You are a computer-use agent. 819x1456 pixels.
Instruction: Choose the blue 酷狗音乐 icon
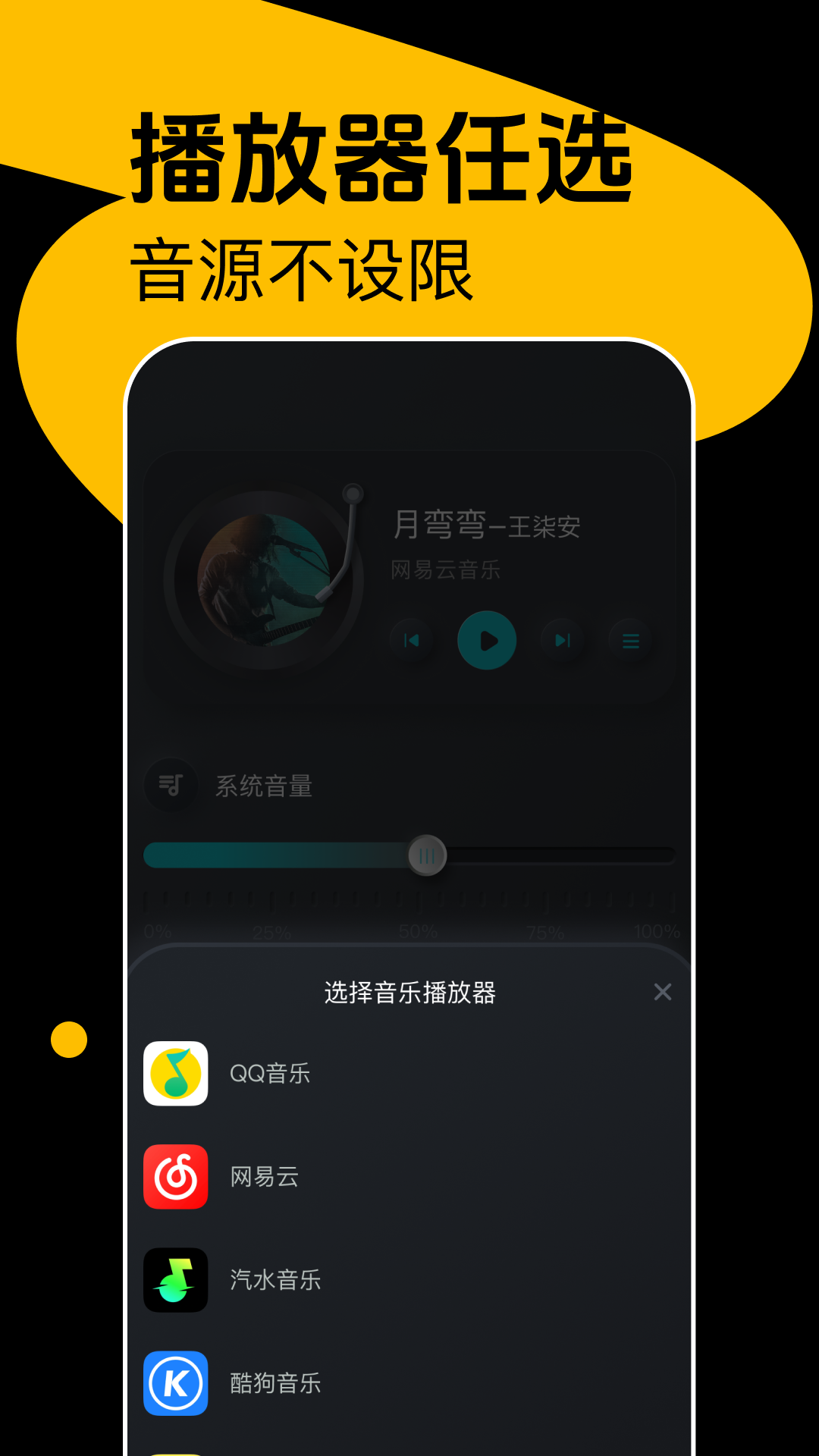coord(175,1382)
